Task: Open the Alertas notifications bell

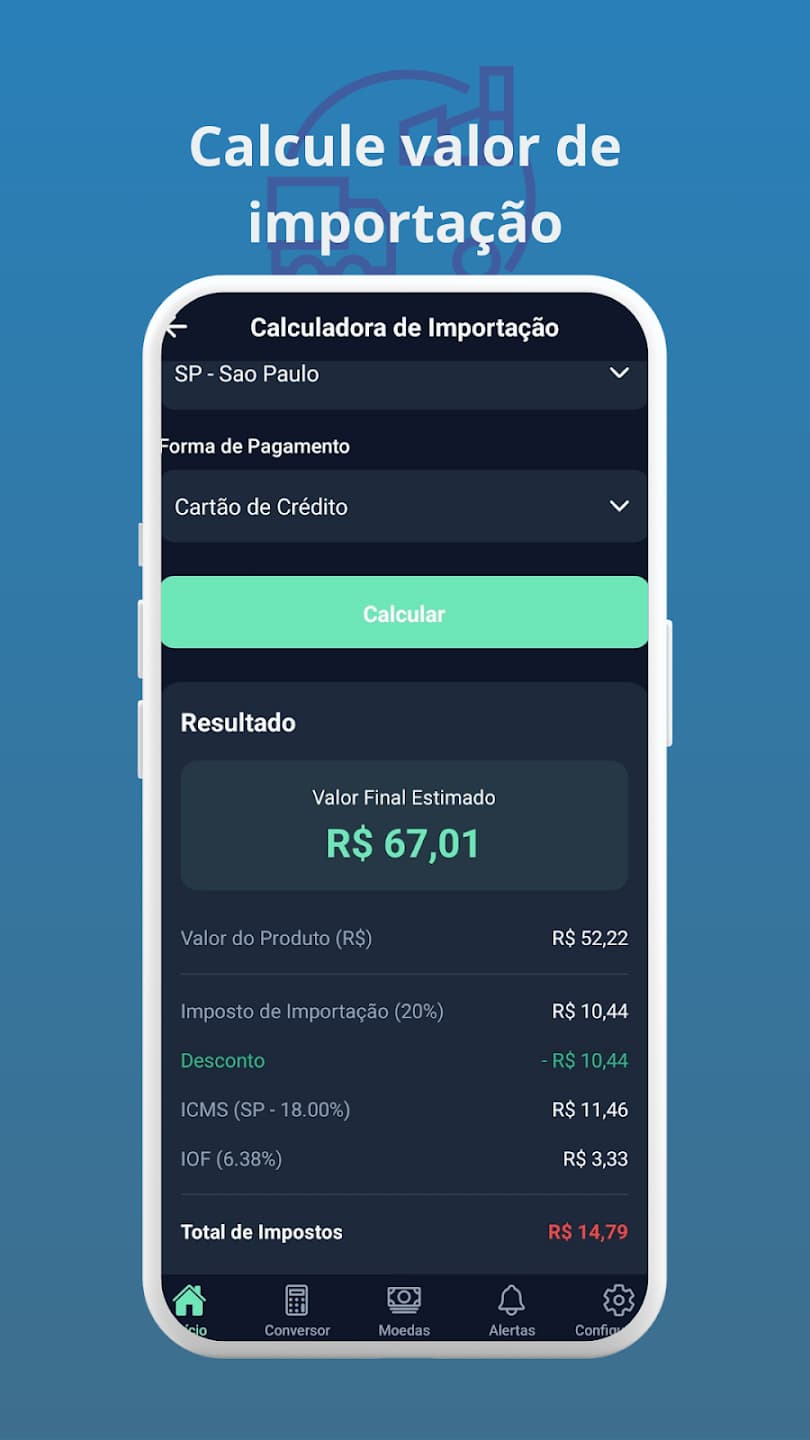Action: coord(512,1300)
